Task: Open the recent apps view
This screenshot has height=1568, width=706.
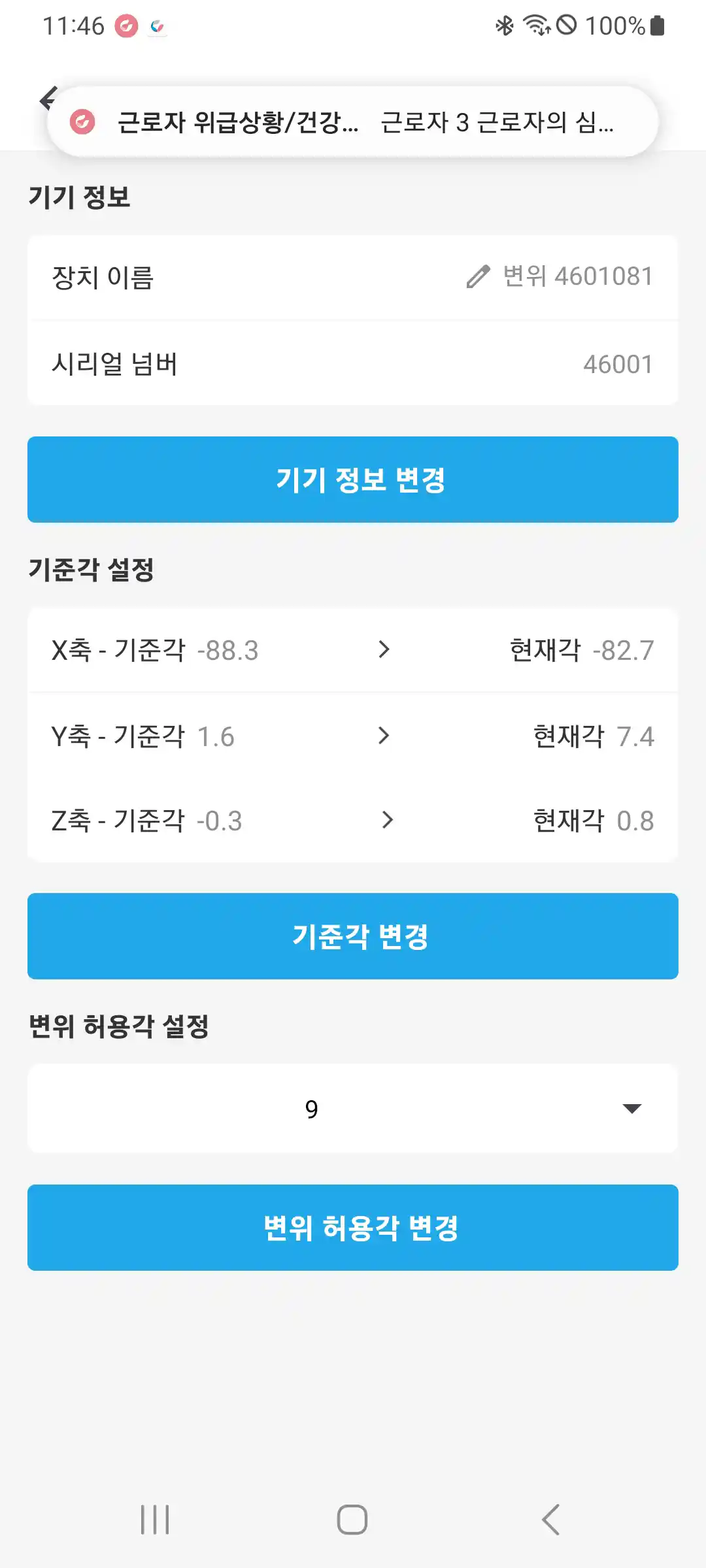Action: click(x=155, y=1520)
